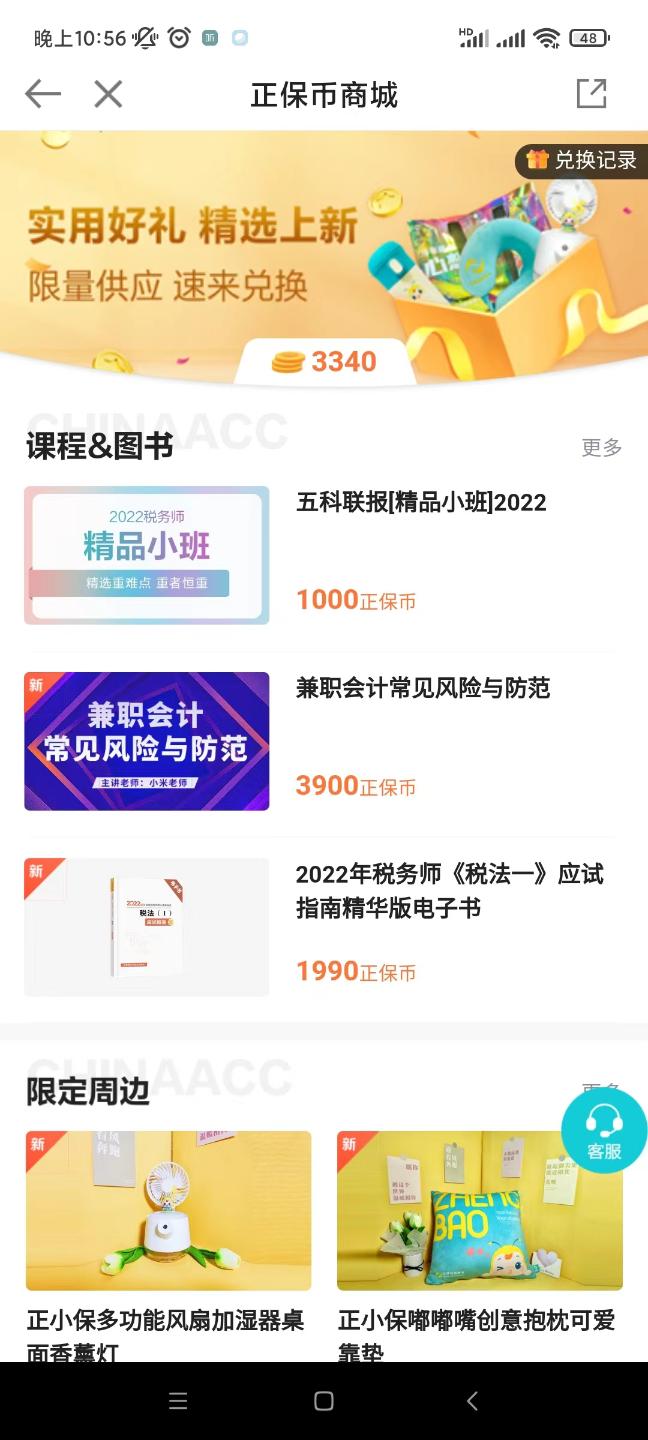
Task: Open the system recent apps button
Action: 178,1401
